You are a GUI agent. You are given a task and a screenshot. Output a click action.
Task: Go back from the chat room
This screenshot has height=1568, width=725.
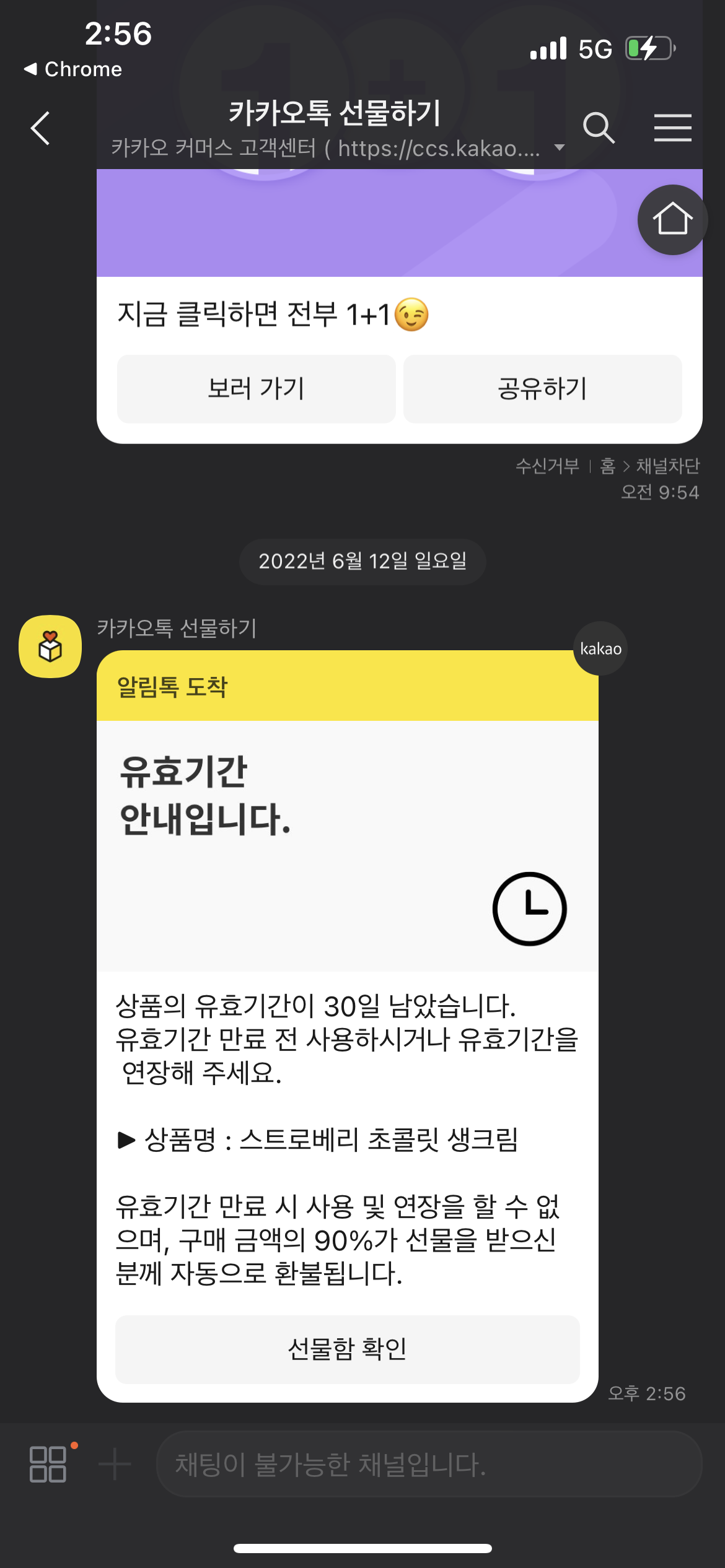pyautogui.click(x=41, y=128)
